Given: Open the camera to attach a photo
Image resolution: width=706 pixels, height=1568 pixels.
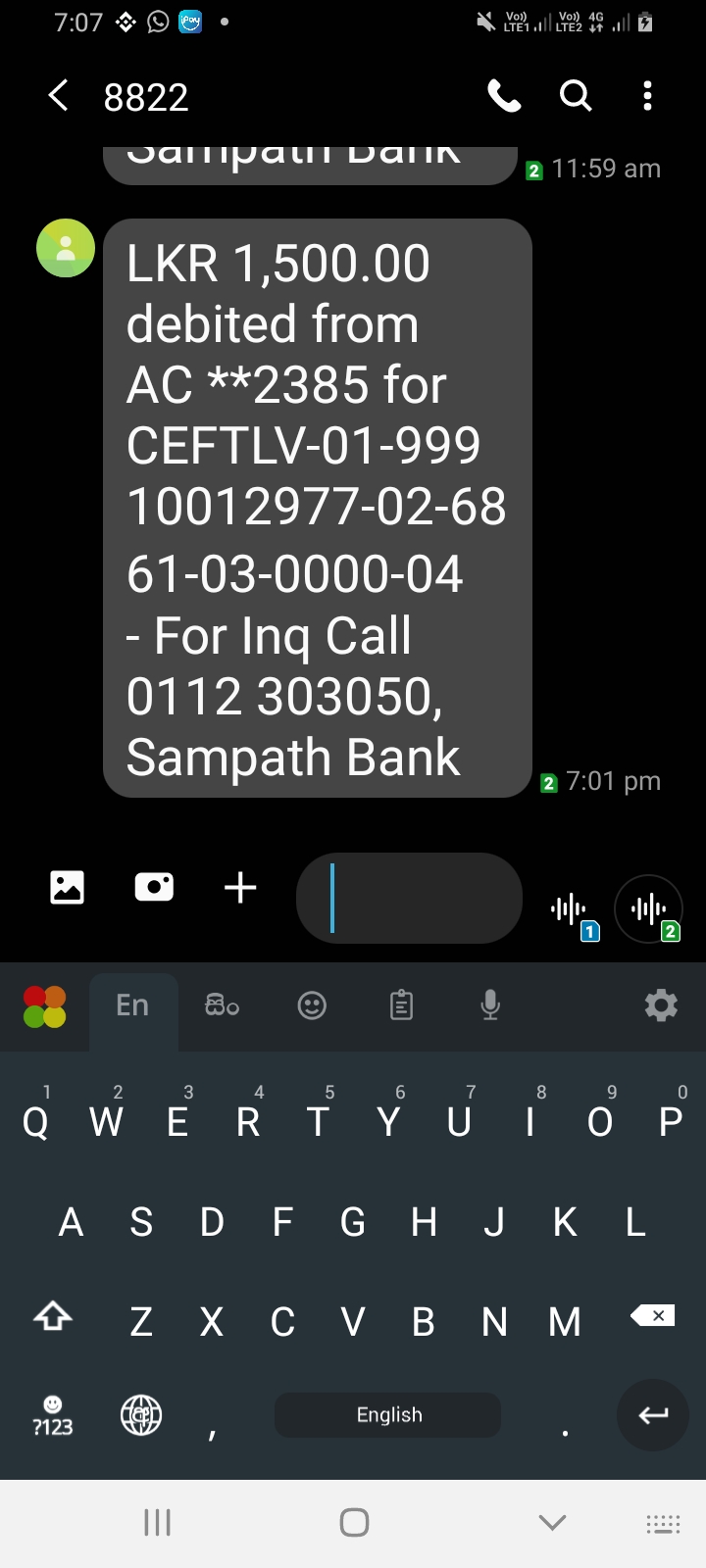Looking at the screenshot, I should click(x=154, y=887).
